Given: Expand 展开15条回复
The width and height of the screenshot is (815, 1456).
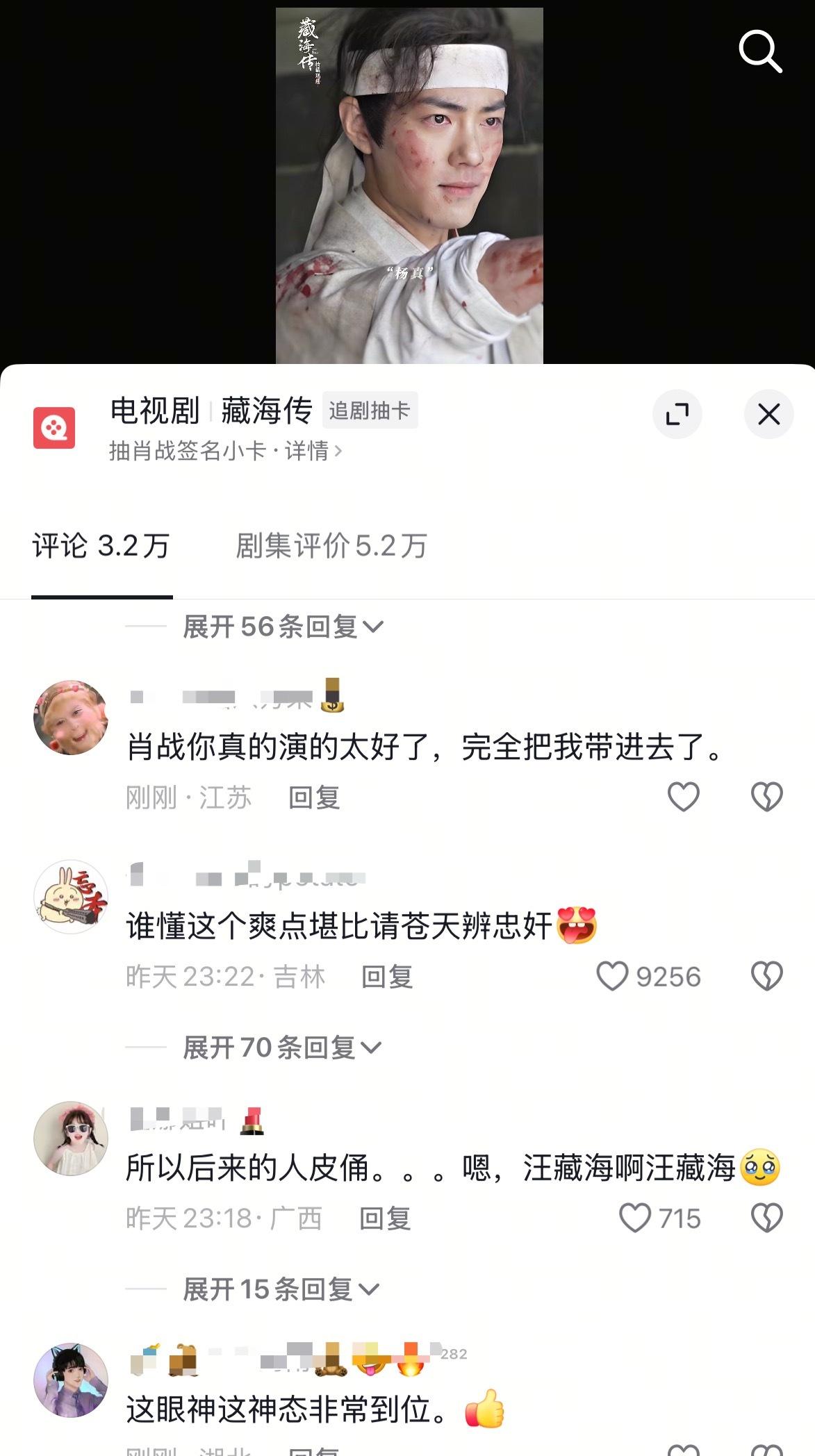Looking at the screenshot, I should click(281, 1289).
